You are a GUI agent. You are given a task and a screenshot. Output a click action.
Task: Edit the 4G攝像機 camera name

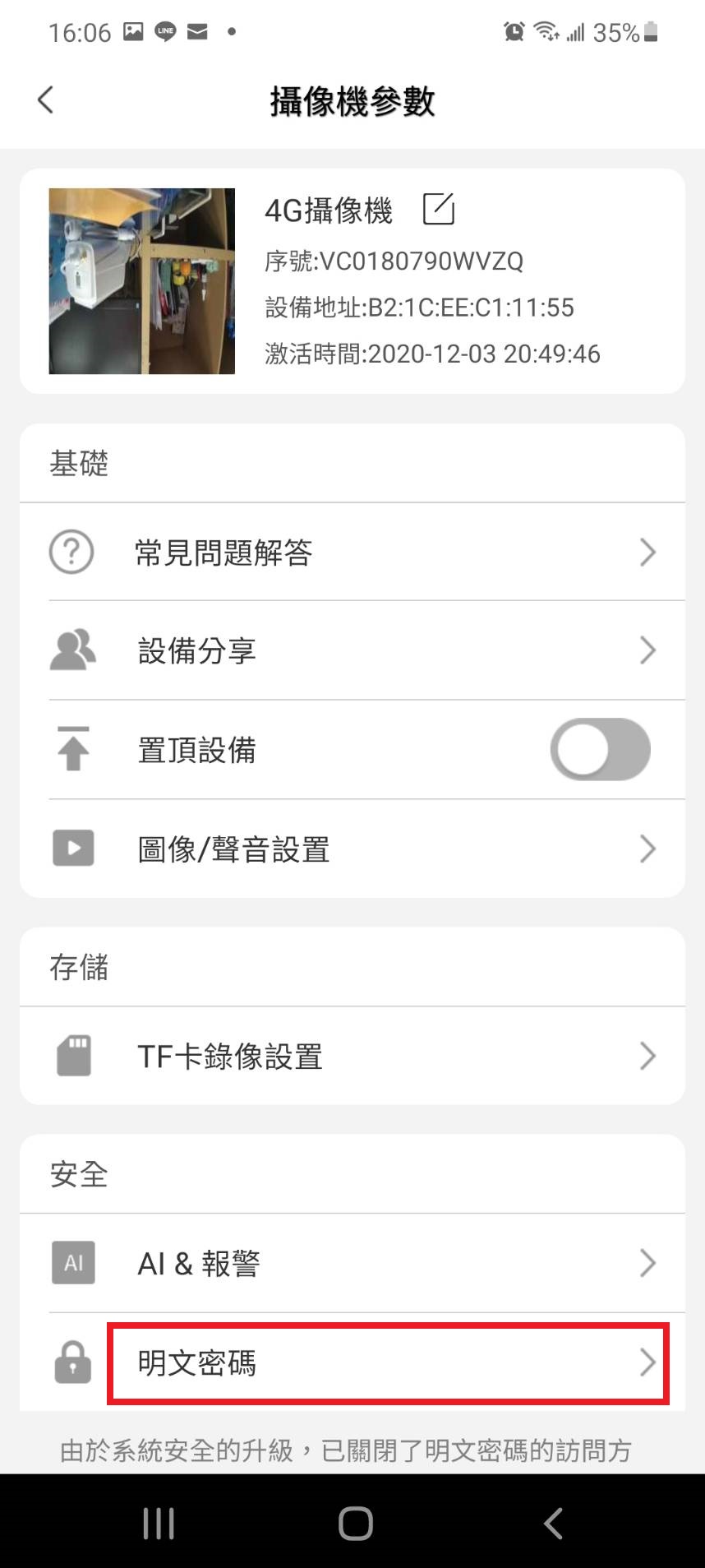438,210
